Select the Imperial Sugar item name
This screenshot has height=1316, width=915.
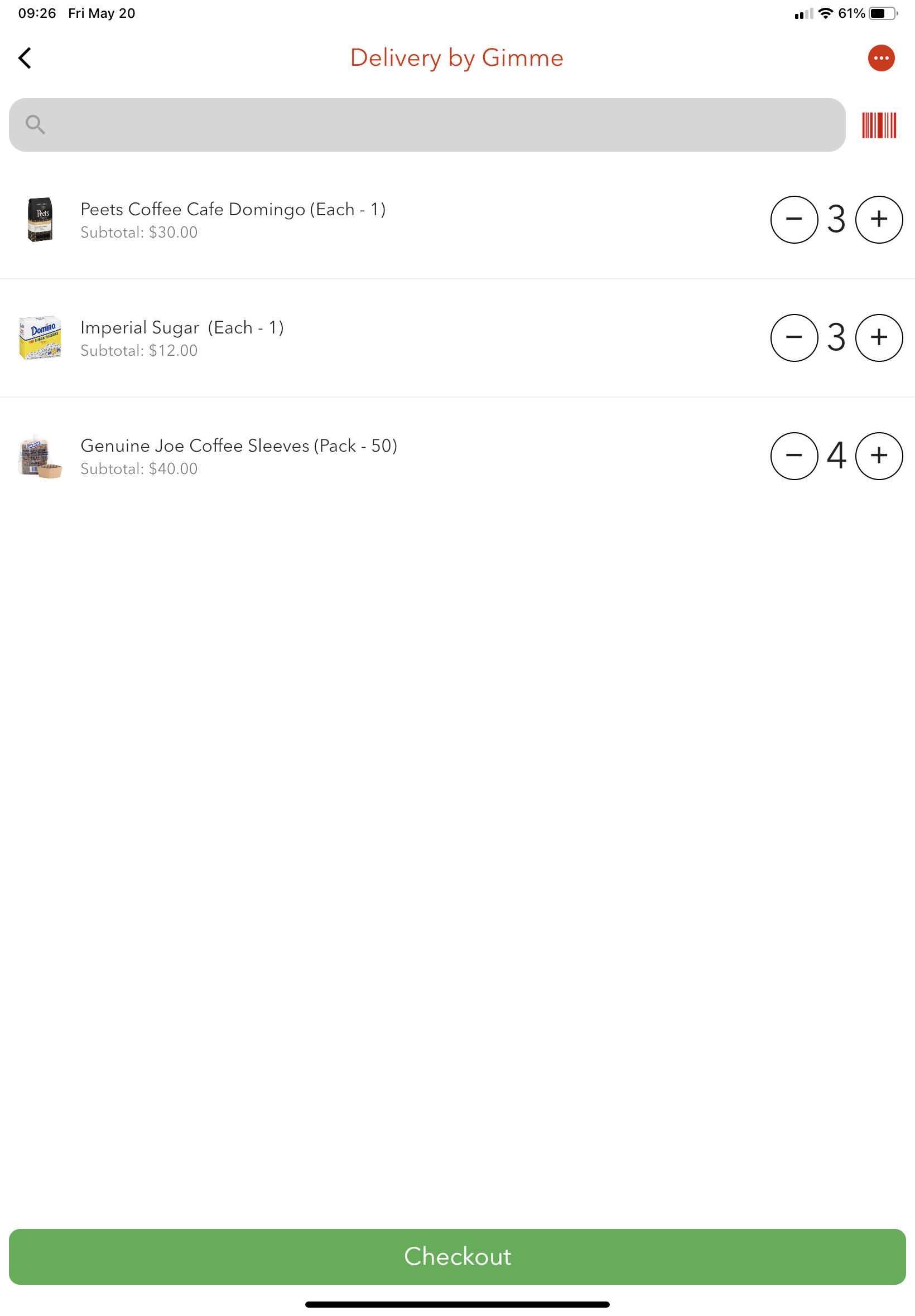point(182,327)
